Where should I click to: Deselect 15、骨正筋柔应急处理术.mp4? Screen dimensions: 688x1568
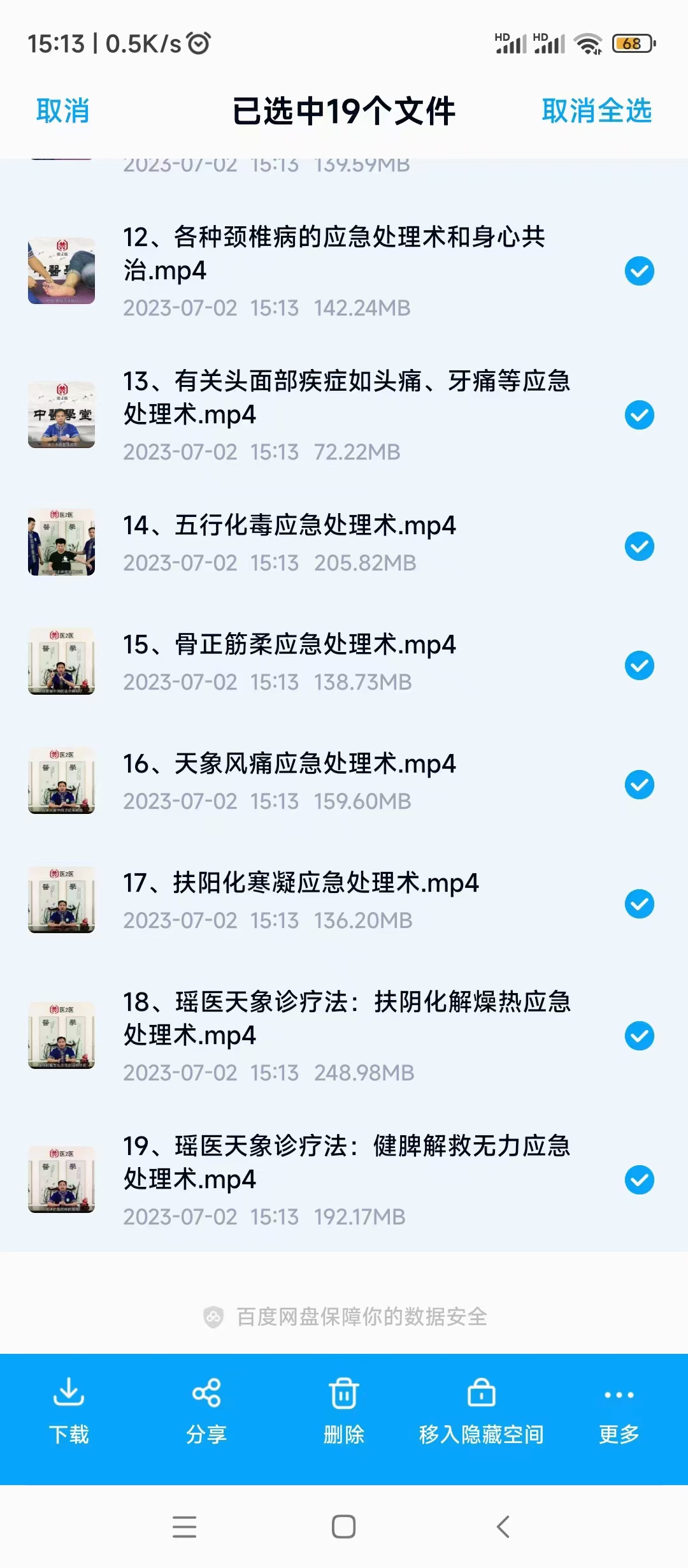639,665
